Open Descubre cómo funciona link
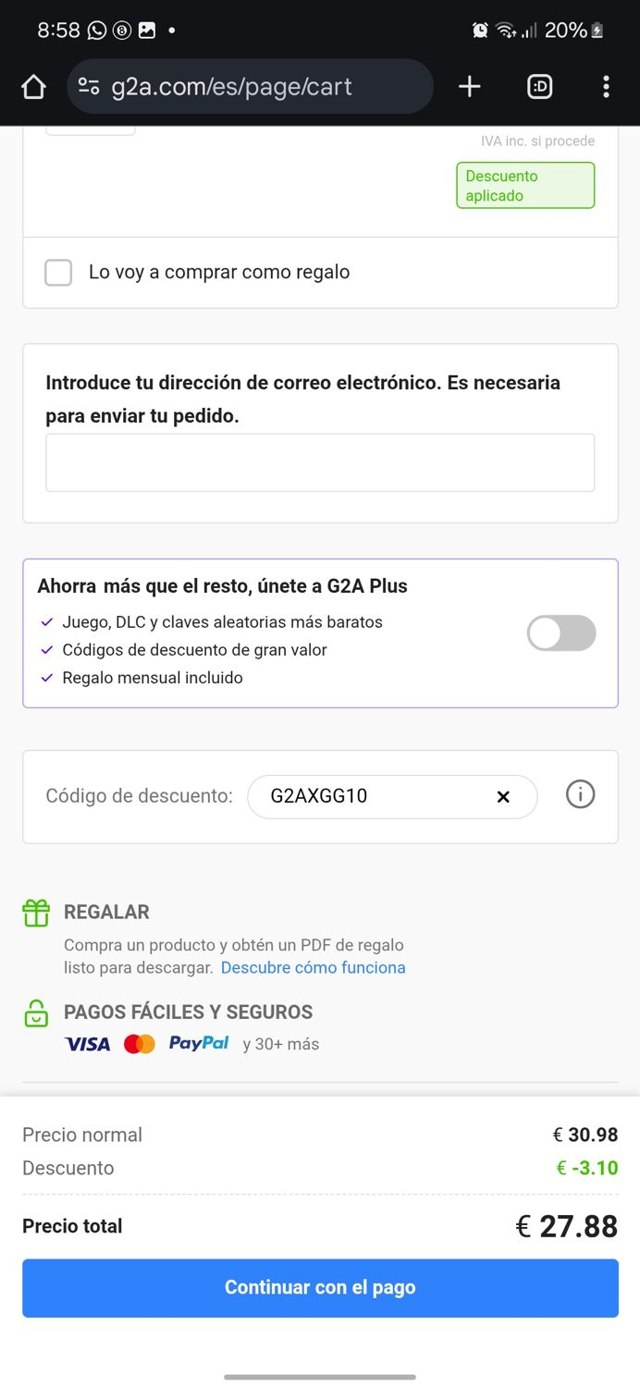Image resolution: width=640 pixels, height=1387 pixels. pyautogui.click(x=313, y=967)
